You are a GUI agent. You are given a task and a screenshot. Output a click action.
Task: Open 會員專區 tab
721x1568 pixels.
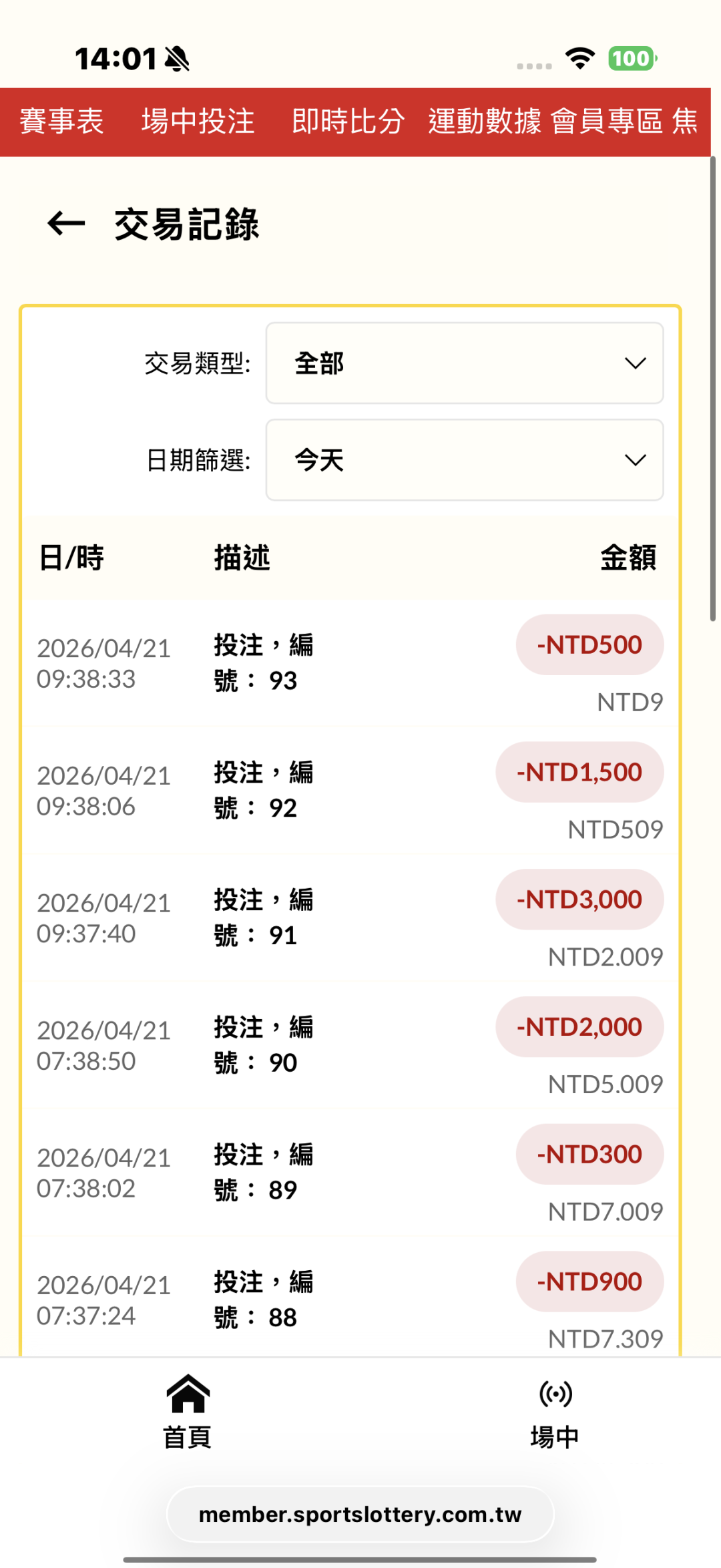pyautogui.click(x=606, y=122)
